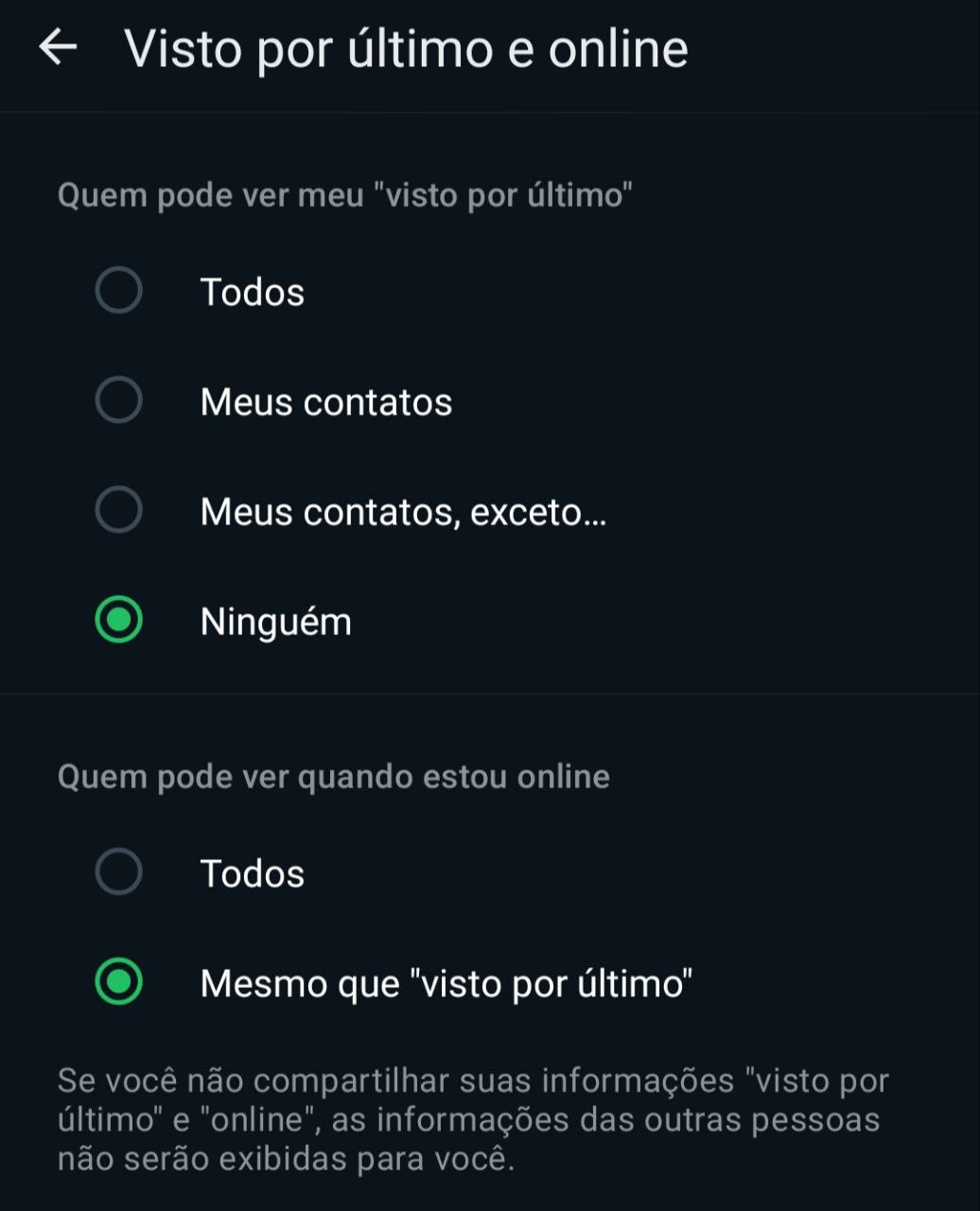Tap the empty Todos radio circle

[117, 291]
